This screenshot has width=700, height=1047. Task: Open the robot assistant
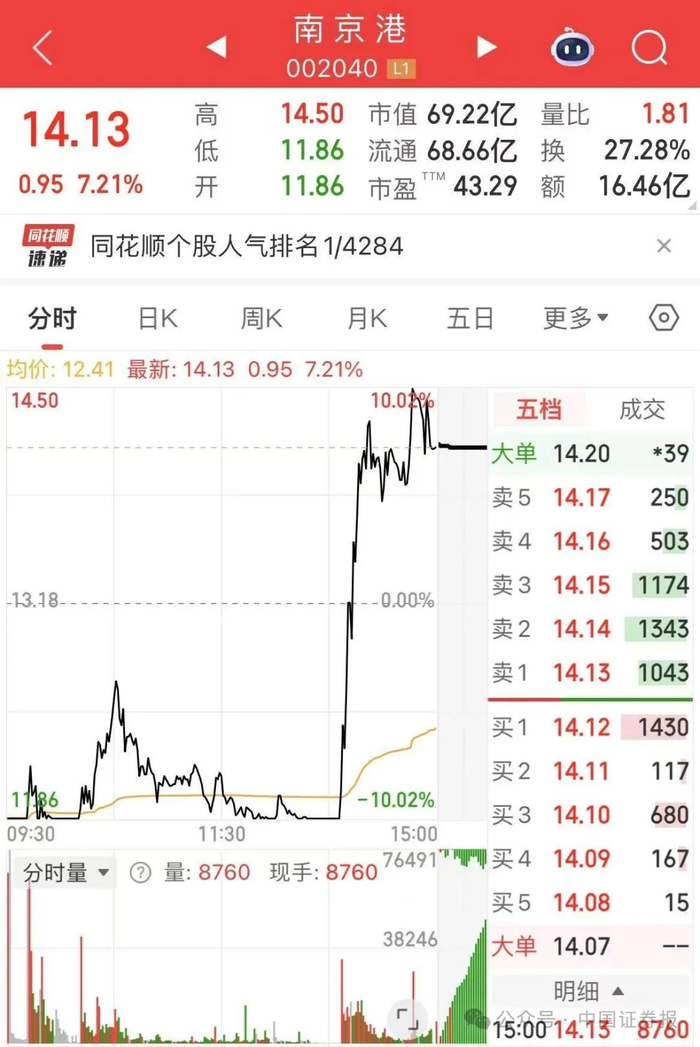(x=573, y=46)
